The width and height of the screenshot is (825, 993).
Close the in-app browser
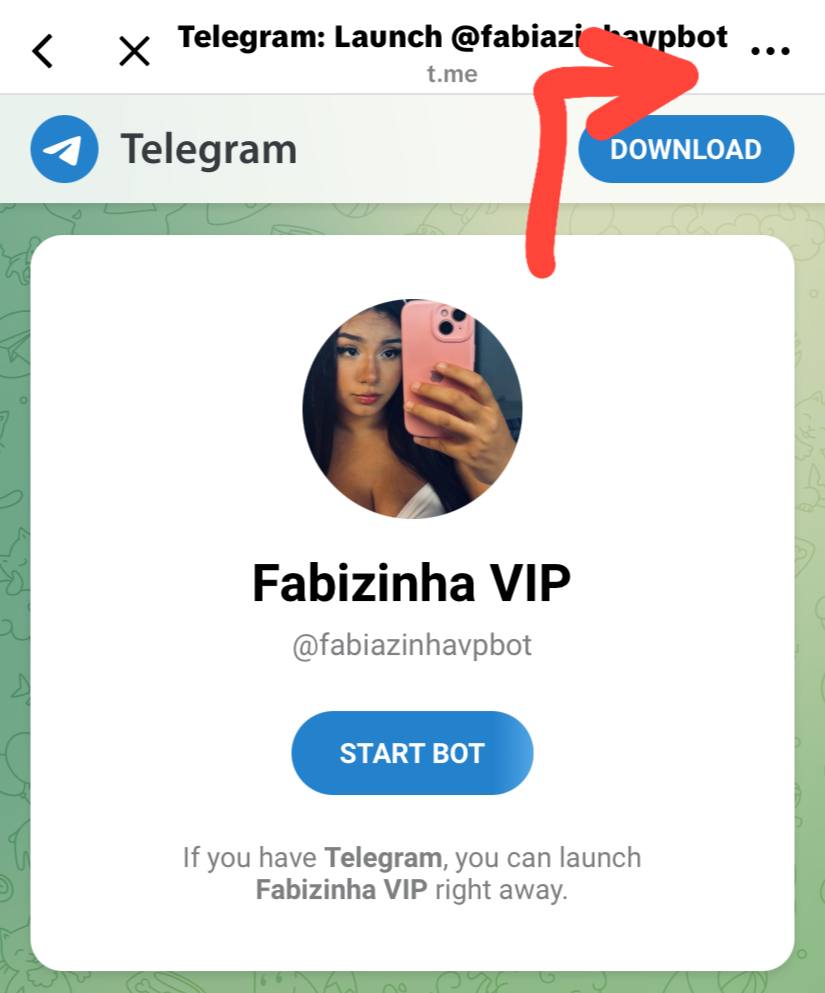pyautogui.click(x=134, y=50)
